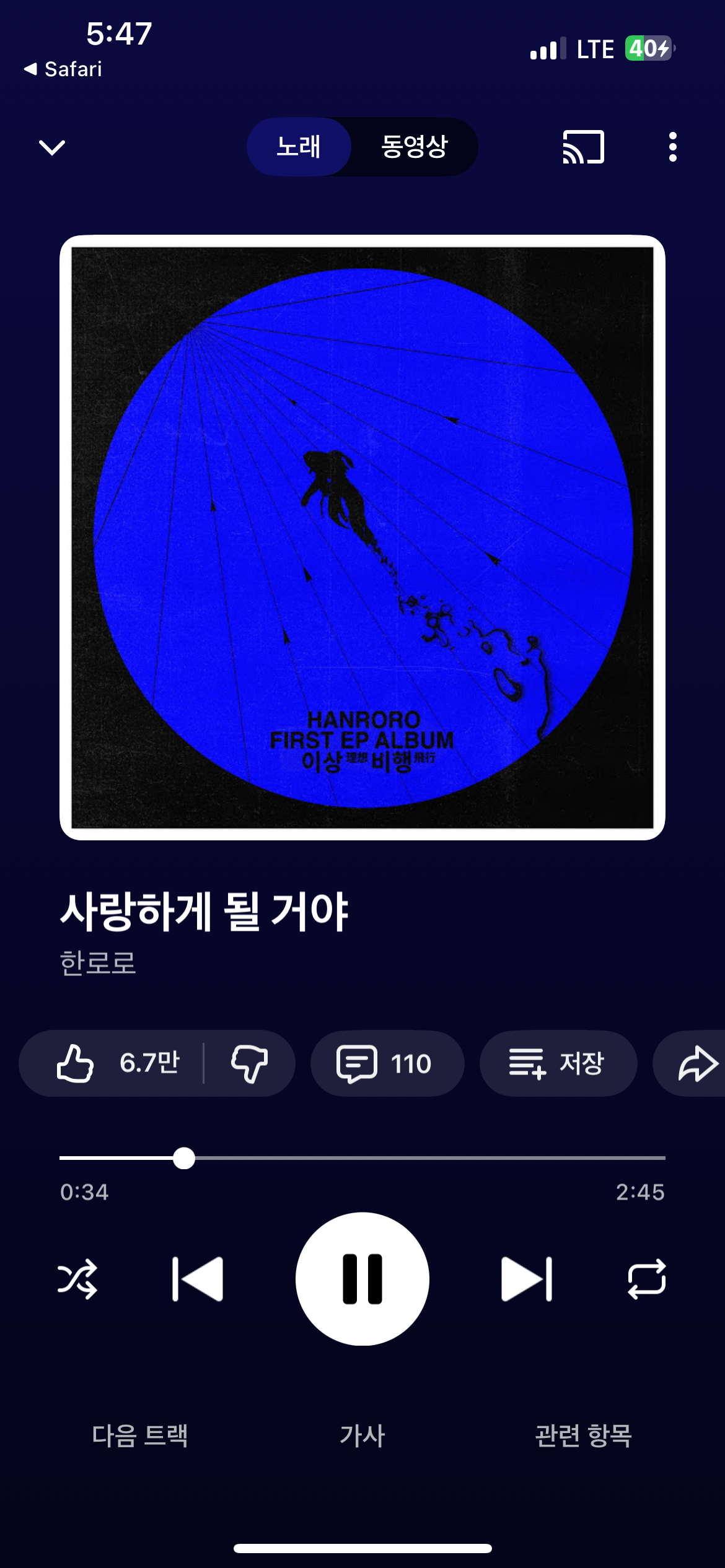Collapse the player with the down chevron
Screen dimensions: 725x1568
(x=52, y=147)
